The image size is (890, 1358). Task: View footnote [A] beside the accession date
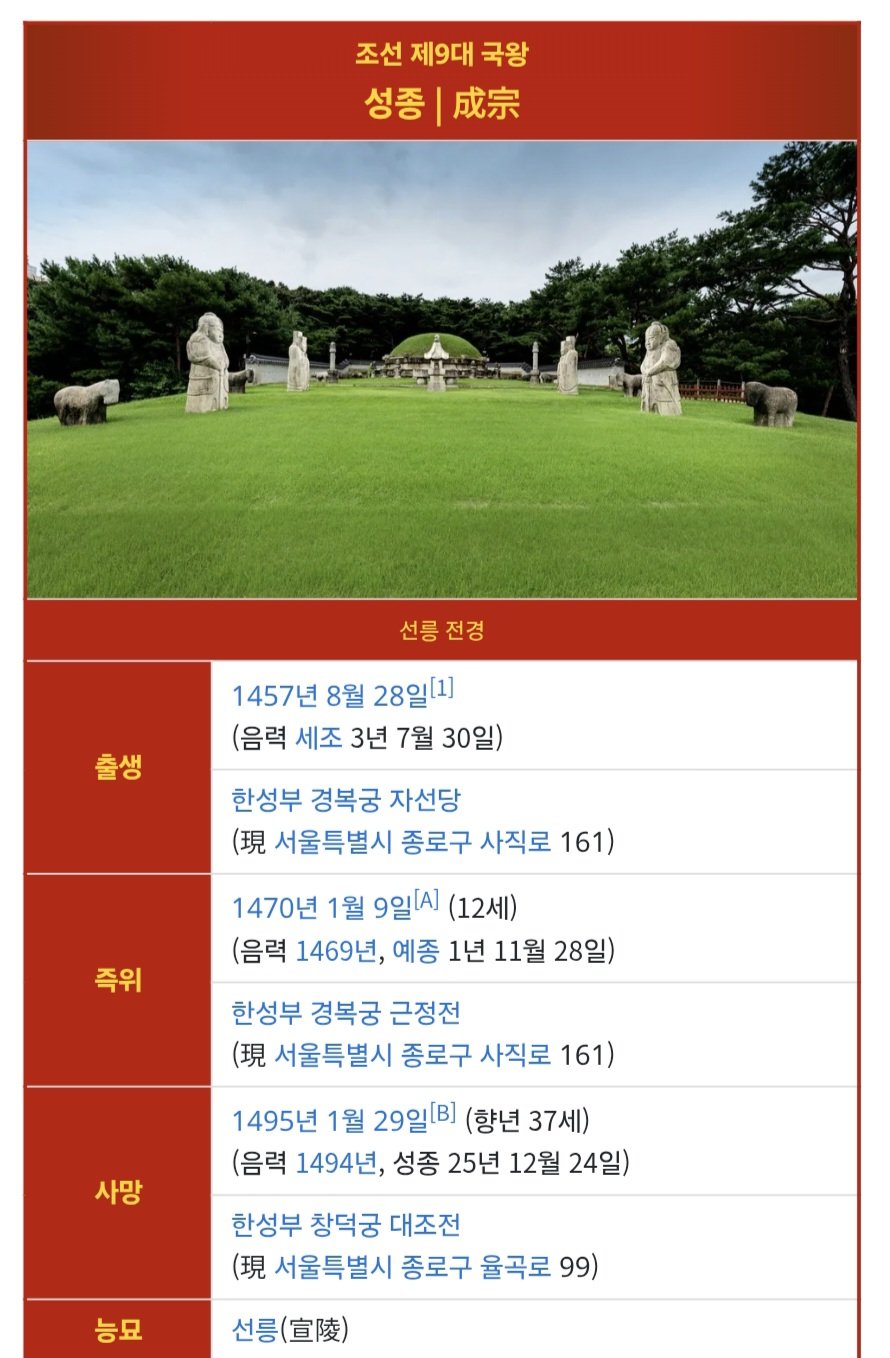[x=427, y=901]
